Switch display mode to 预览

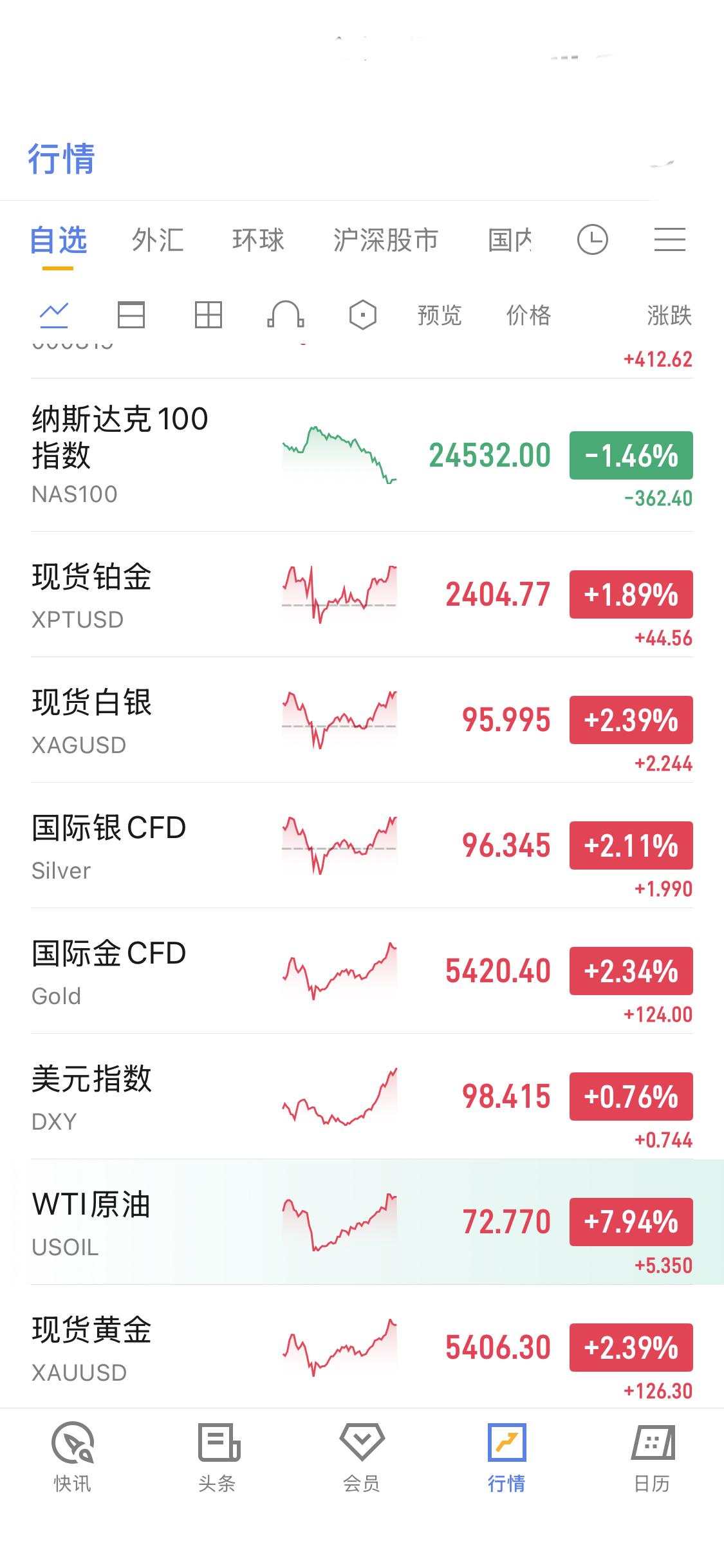438,315
